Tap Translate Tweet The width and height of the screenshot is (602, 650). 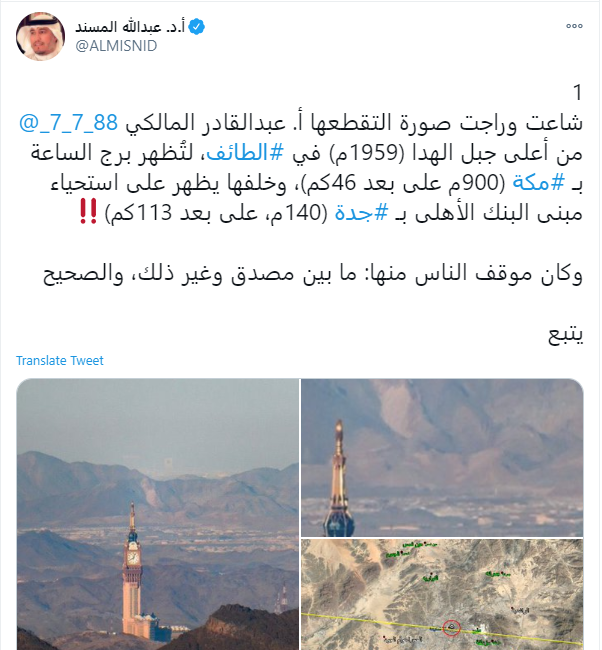tap(60, 360)
